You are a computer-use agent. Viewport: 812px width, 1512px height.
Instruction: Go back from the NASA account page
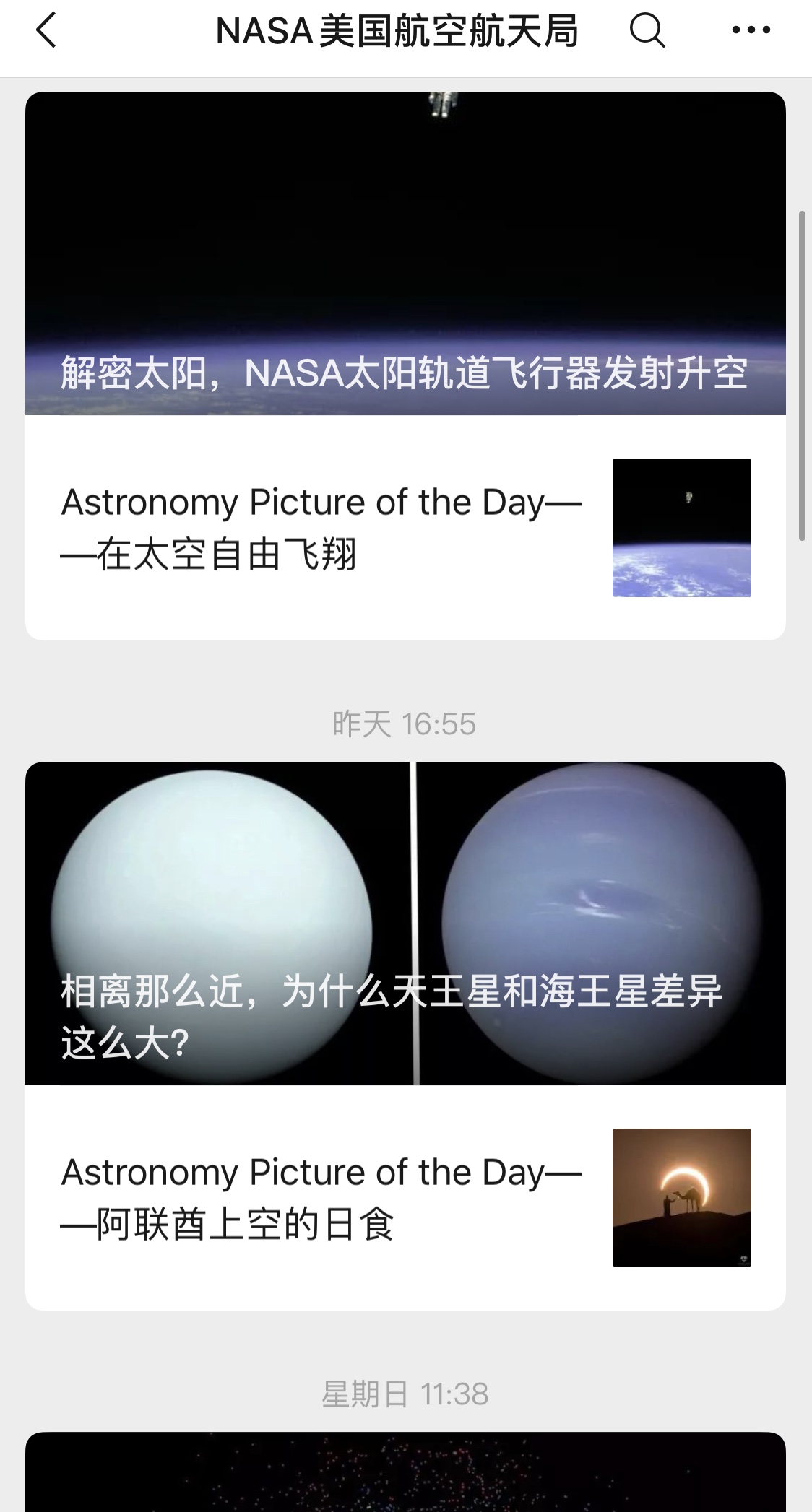pyautogui.click(x=46, y=32)
